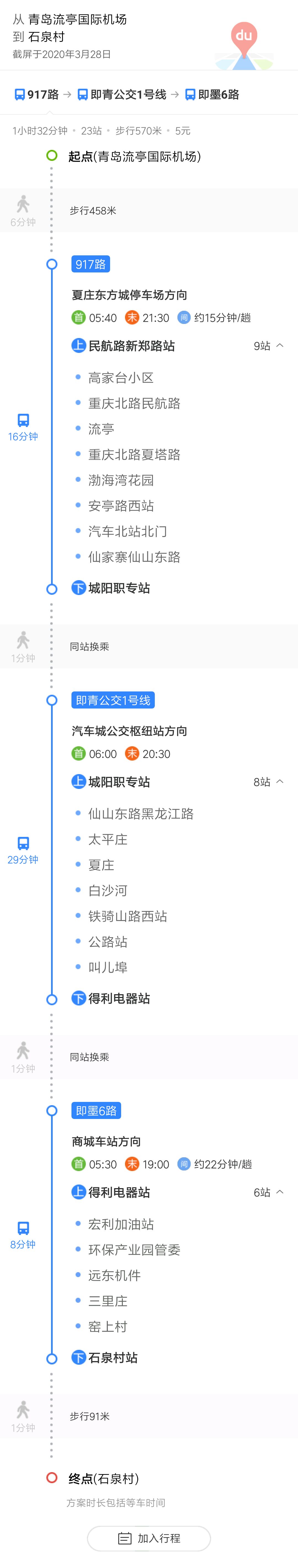This screenshot has height=1568, width=298.
Task: Tap the 加入行程 button
Action: tap(149, 1538)
